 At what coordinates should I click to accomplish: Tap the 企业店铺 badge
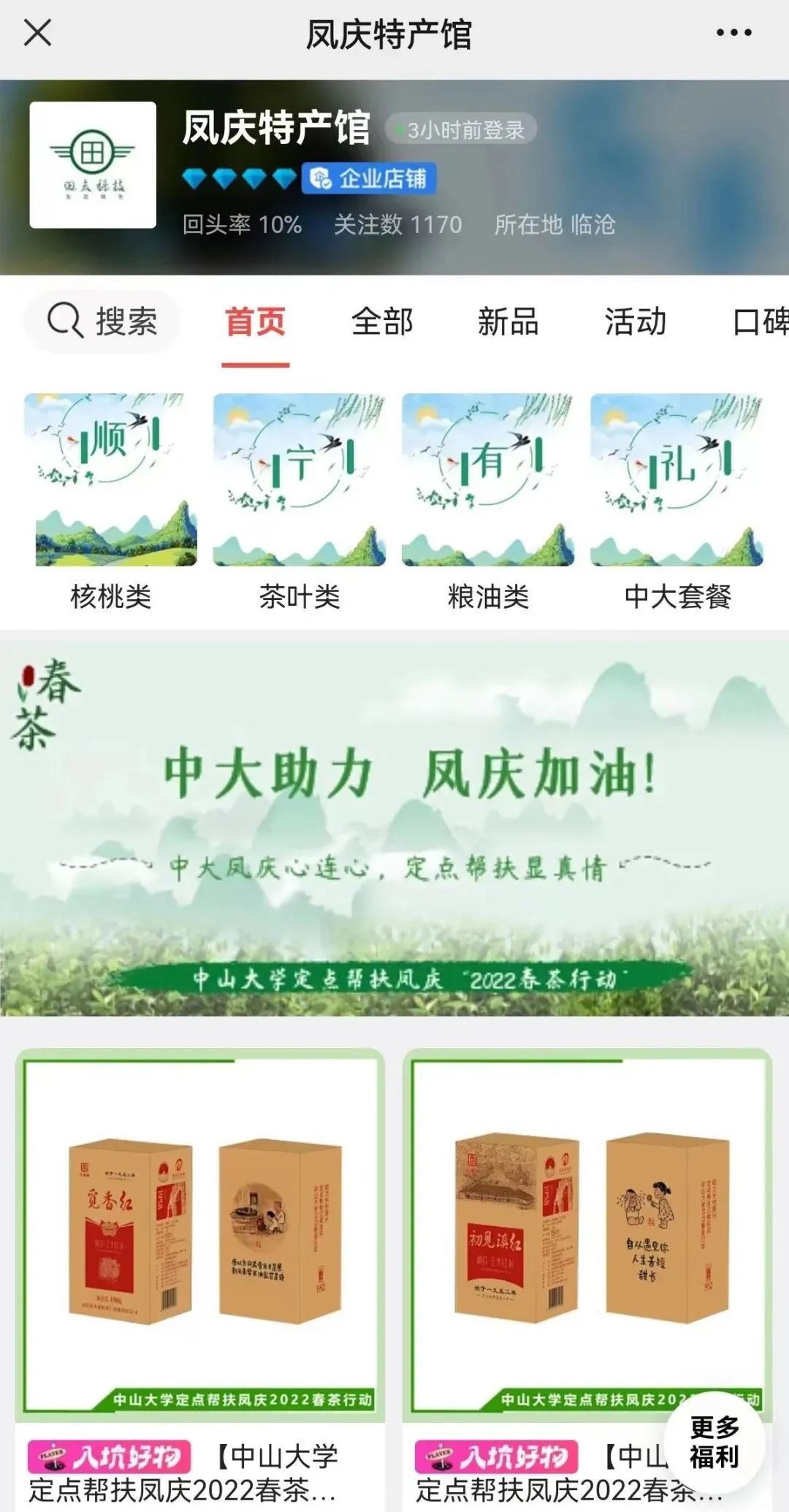pos(370,178)
